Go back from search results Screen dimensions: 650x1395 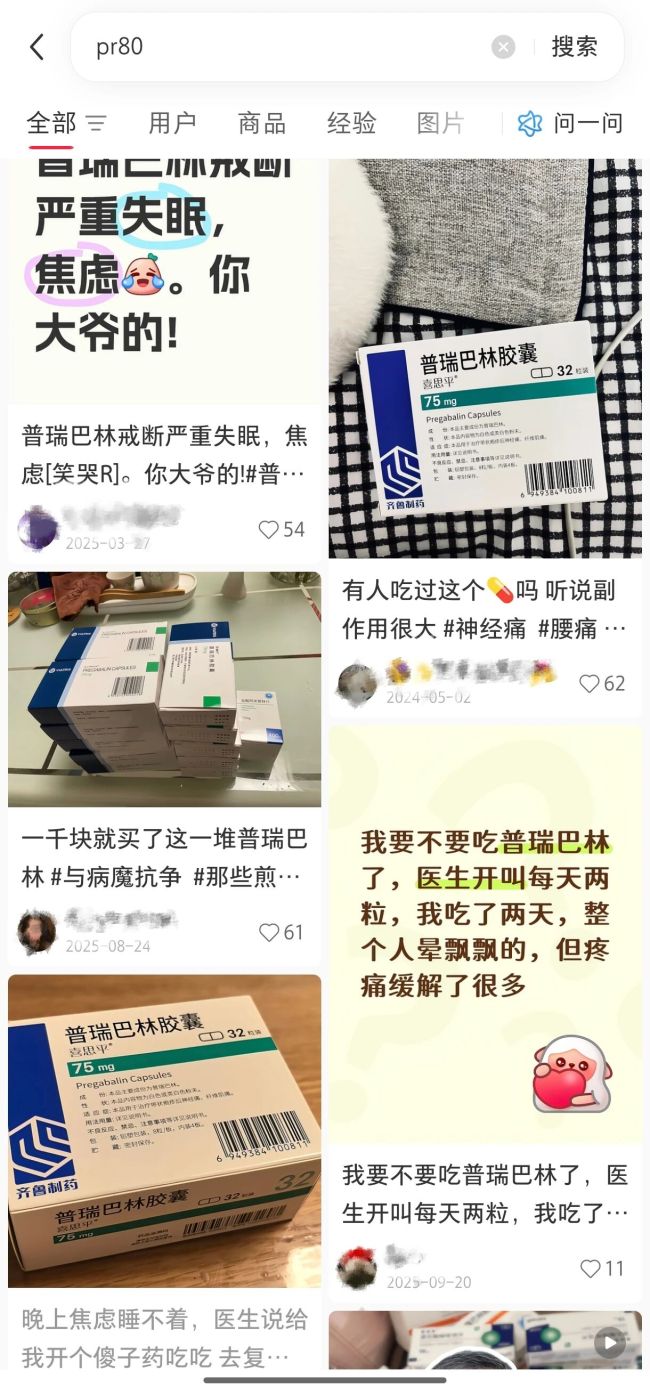pos(37,47)
